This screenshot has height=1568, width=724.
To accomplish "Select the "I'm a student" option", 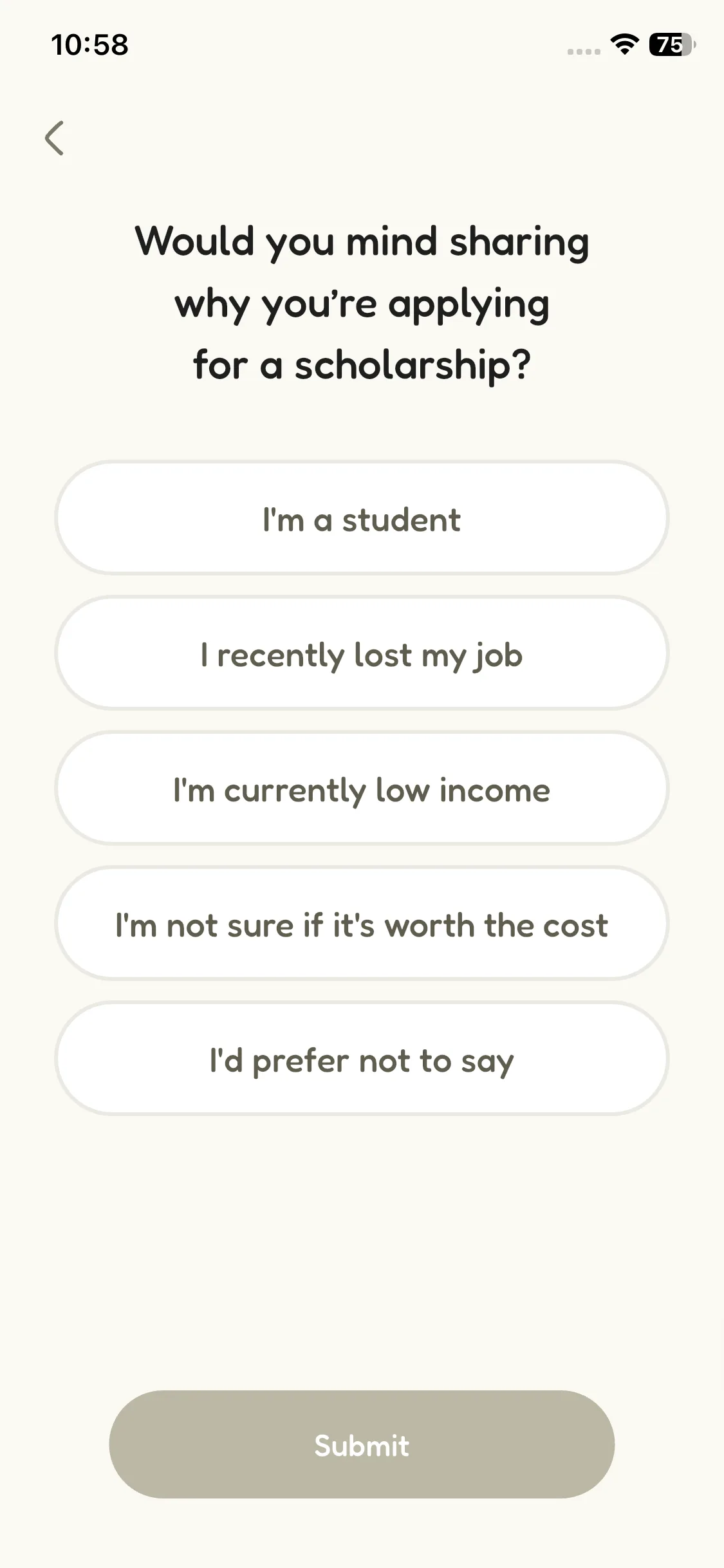I will (x=362, y=519).
